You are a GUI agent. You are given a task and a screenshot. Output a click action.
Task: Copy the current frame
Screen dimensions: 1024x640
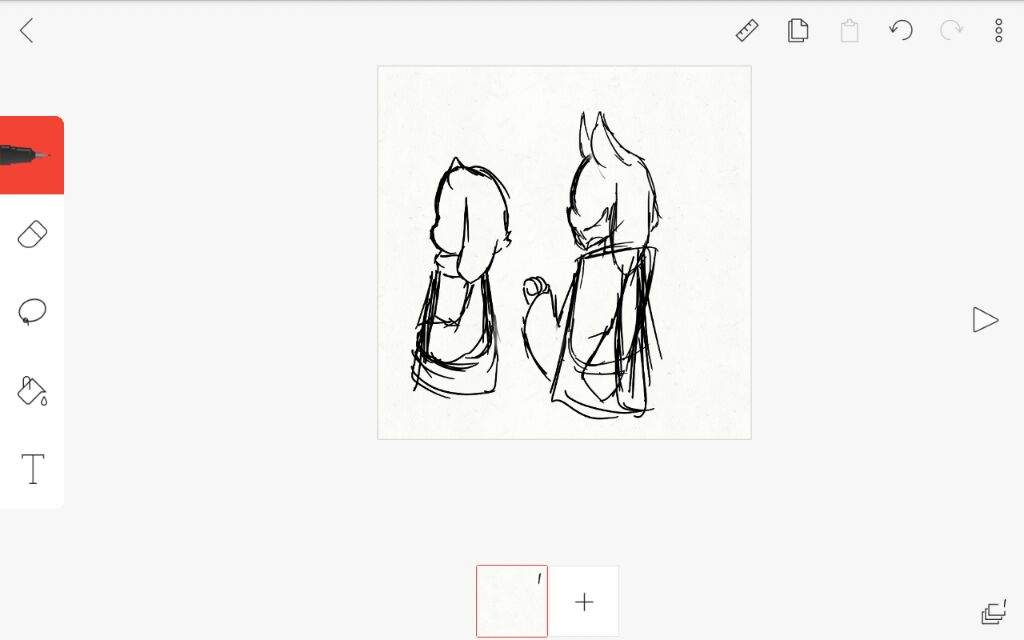pos(797,31)
